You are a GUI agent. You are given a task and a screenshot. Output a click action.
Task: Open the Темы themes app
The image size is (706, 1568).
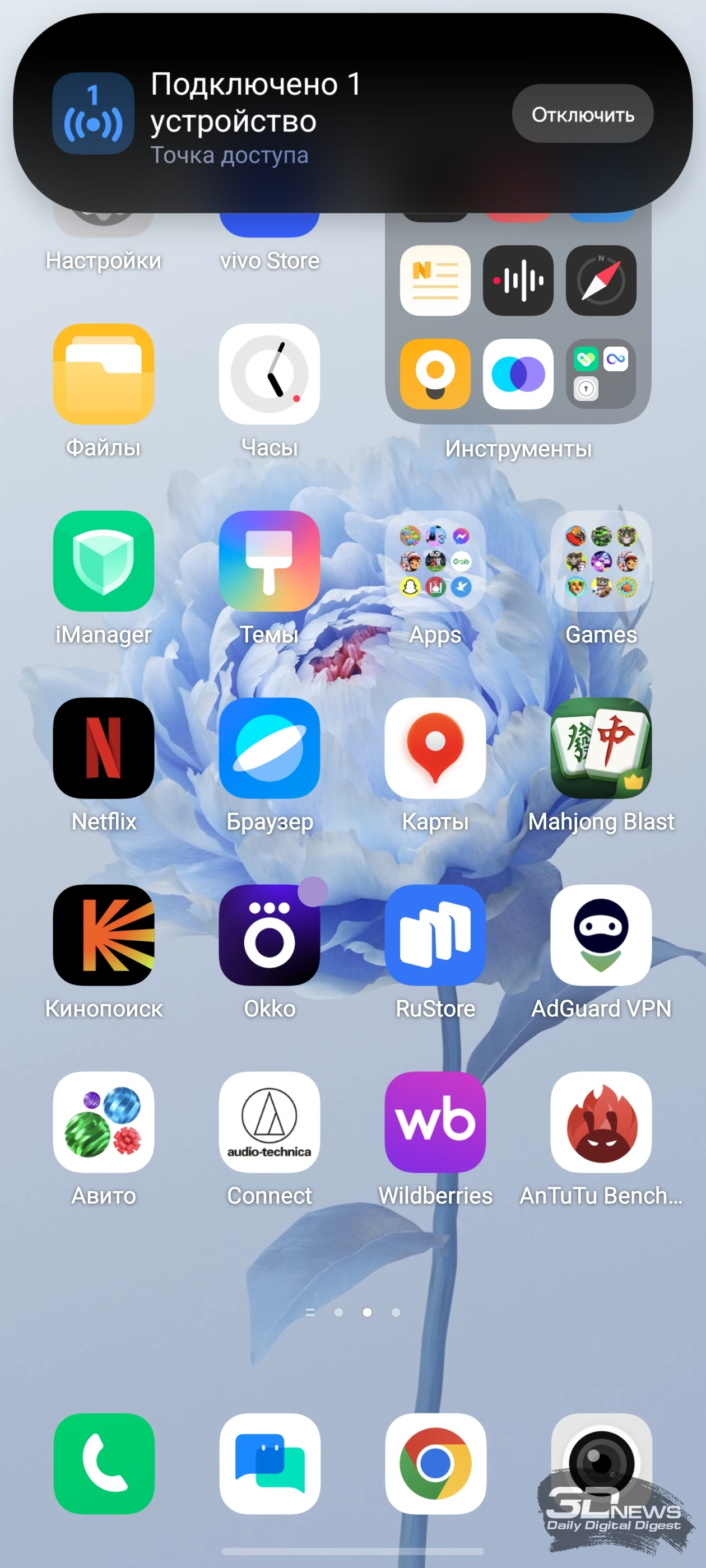tap(270, 561)
